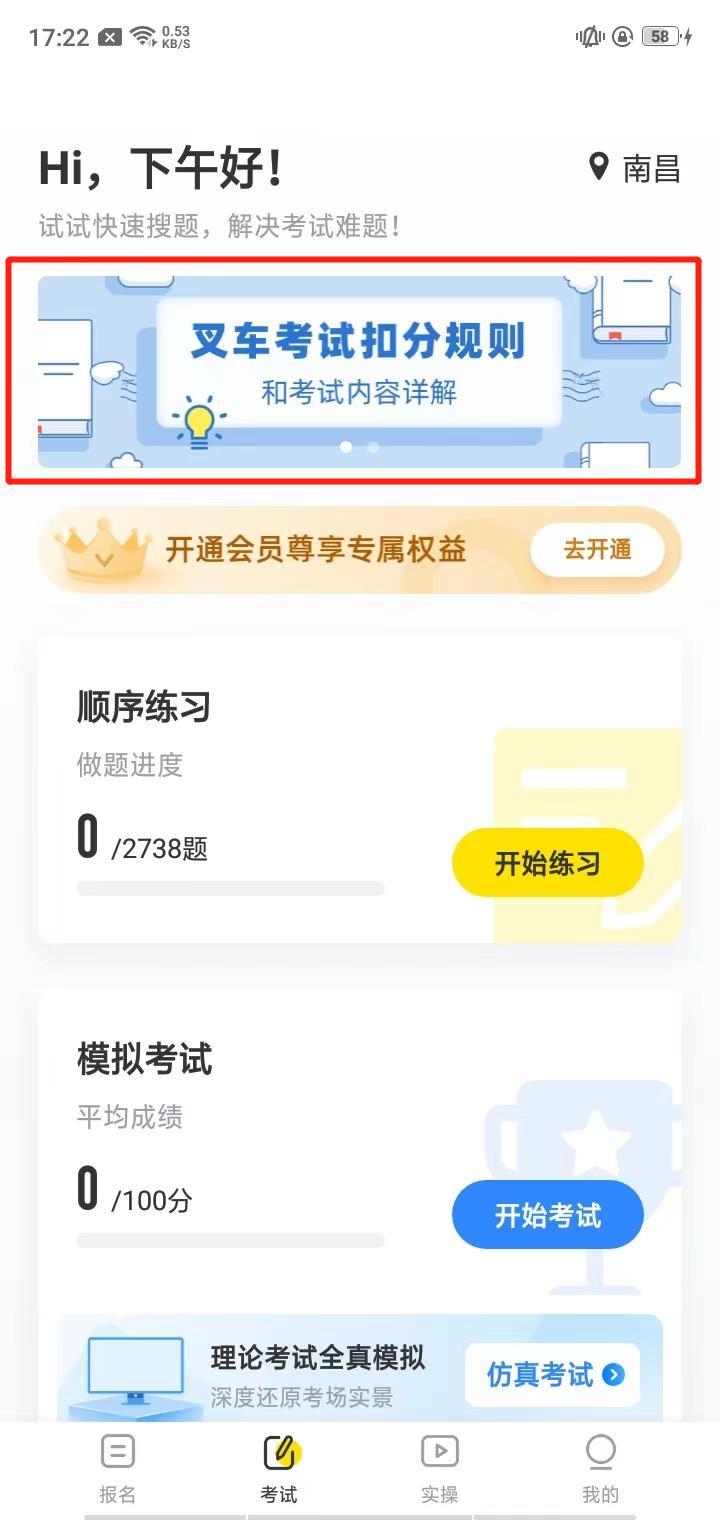
Task: Tap the 去开通 membership button
Action: (x=597, y=550)
